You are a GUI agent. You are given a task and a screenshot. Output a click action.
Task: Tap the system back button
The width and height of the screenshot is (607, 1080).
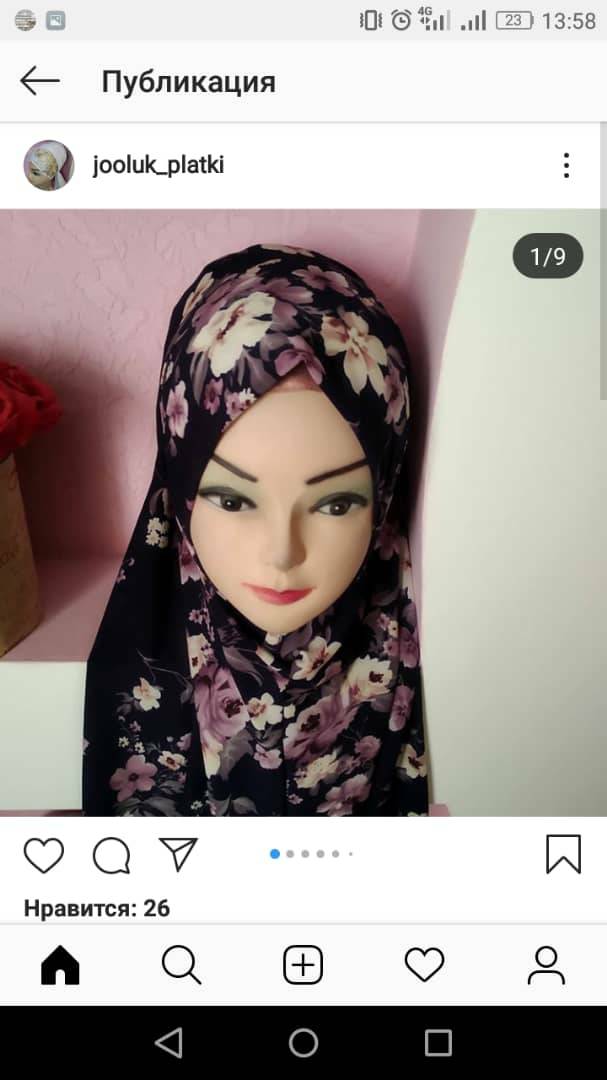169,1043
